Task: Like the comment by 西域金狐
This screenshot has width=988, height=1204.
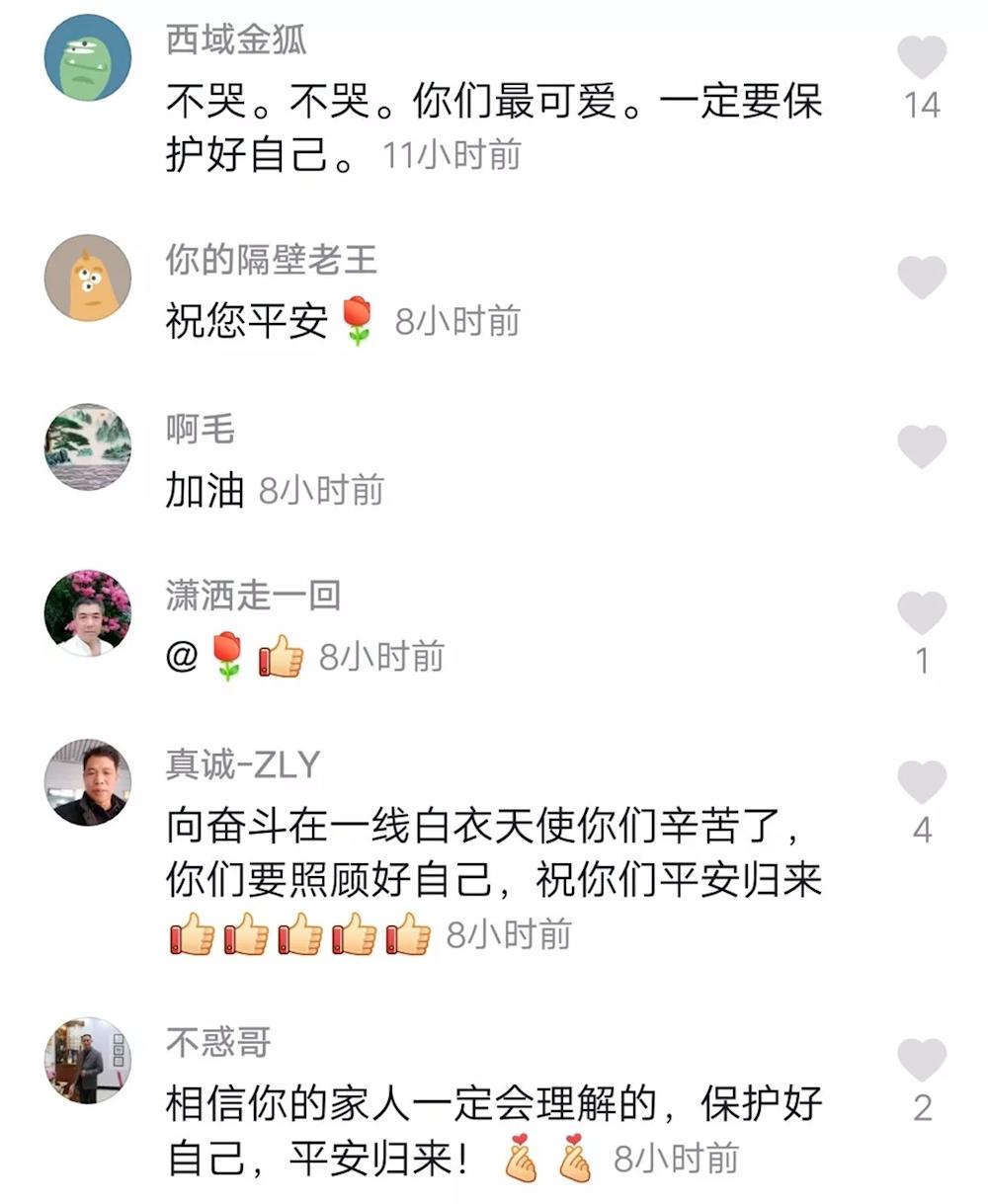Action: tap(921, 57)
